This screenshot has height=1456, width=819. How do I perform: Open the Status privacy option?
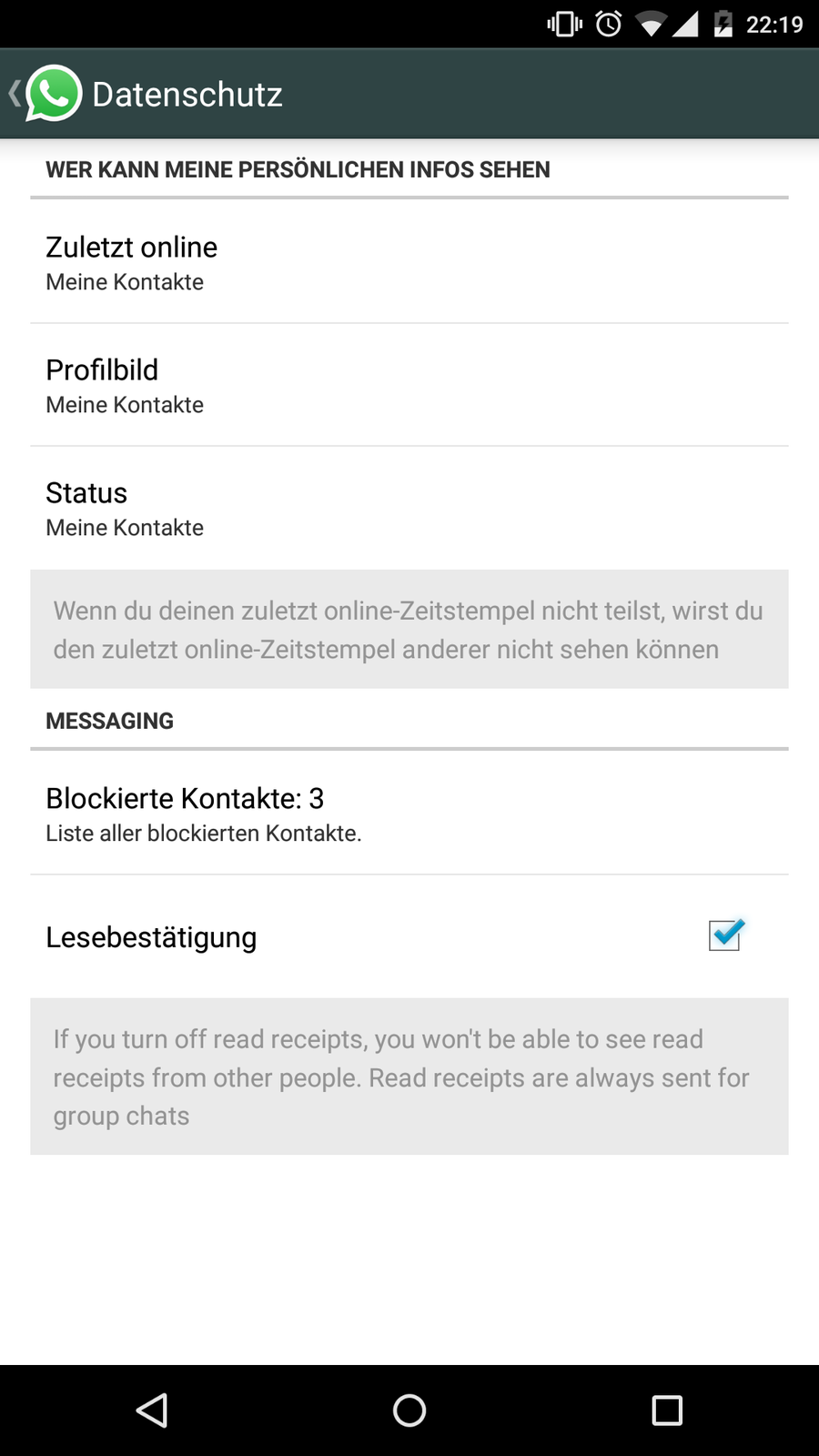pos(408,509)
